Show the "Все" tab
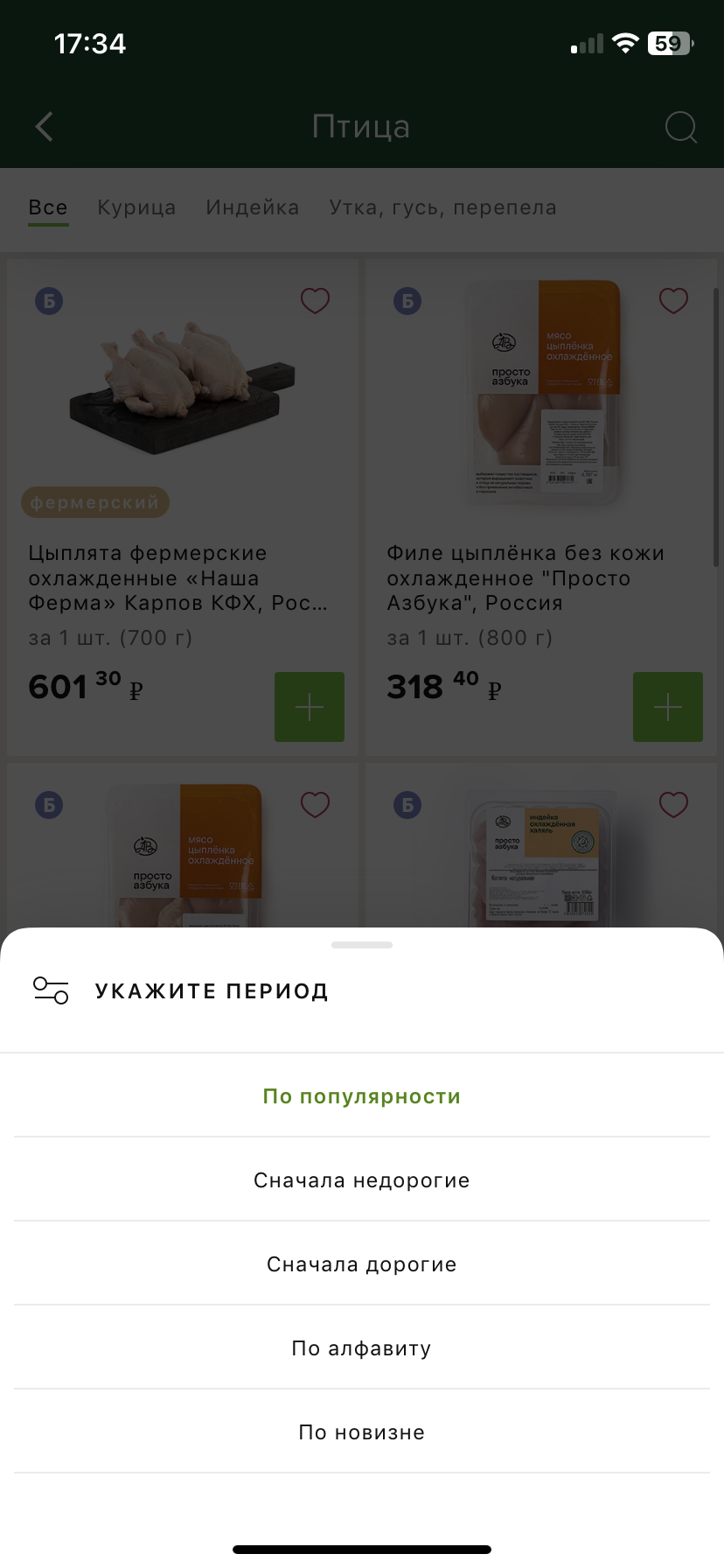 tap(48, 208)
